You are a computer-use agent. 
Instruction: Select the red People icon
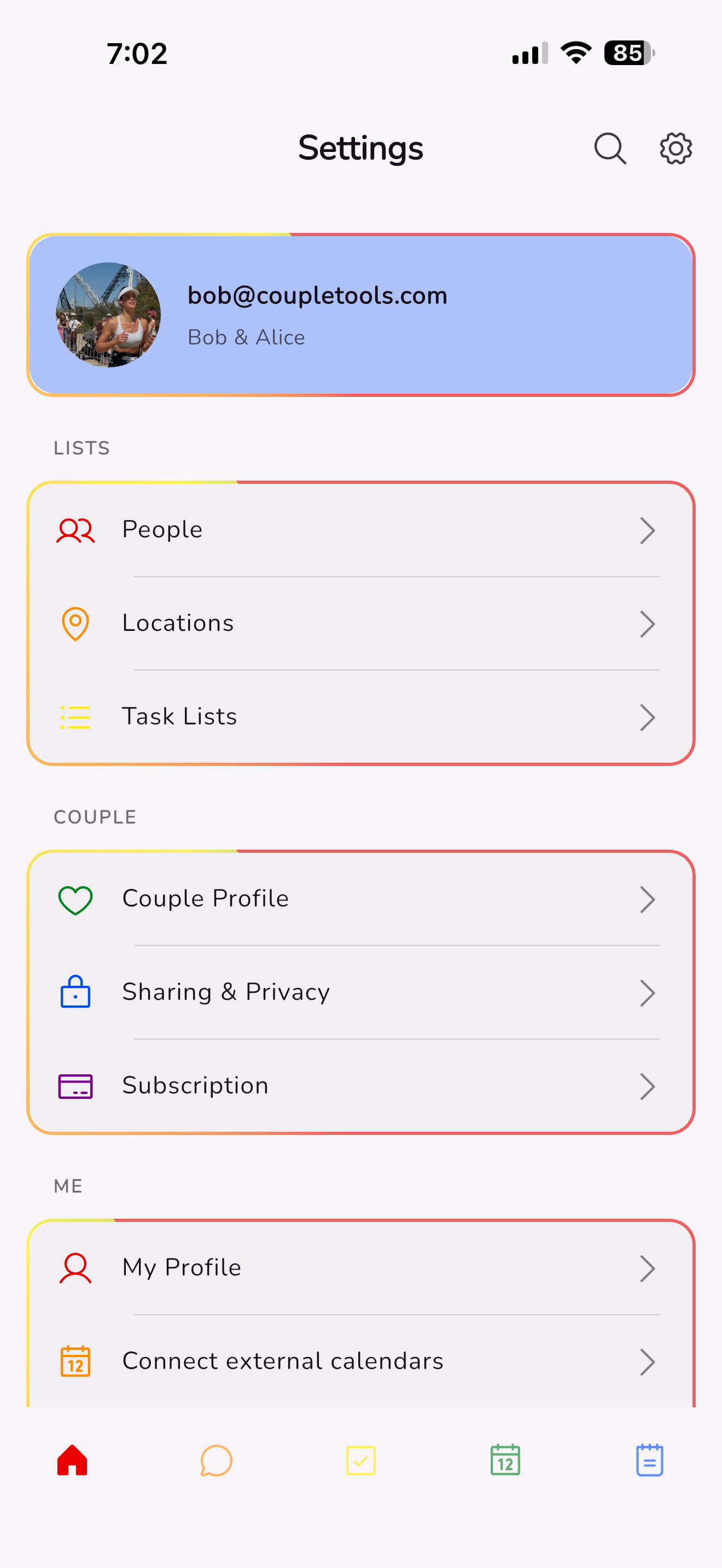[x=75, y=530]
